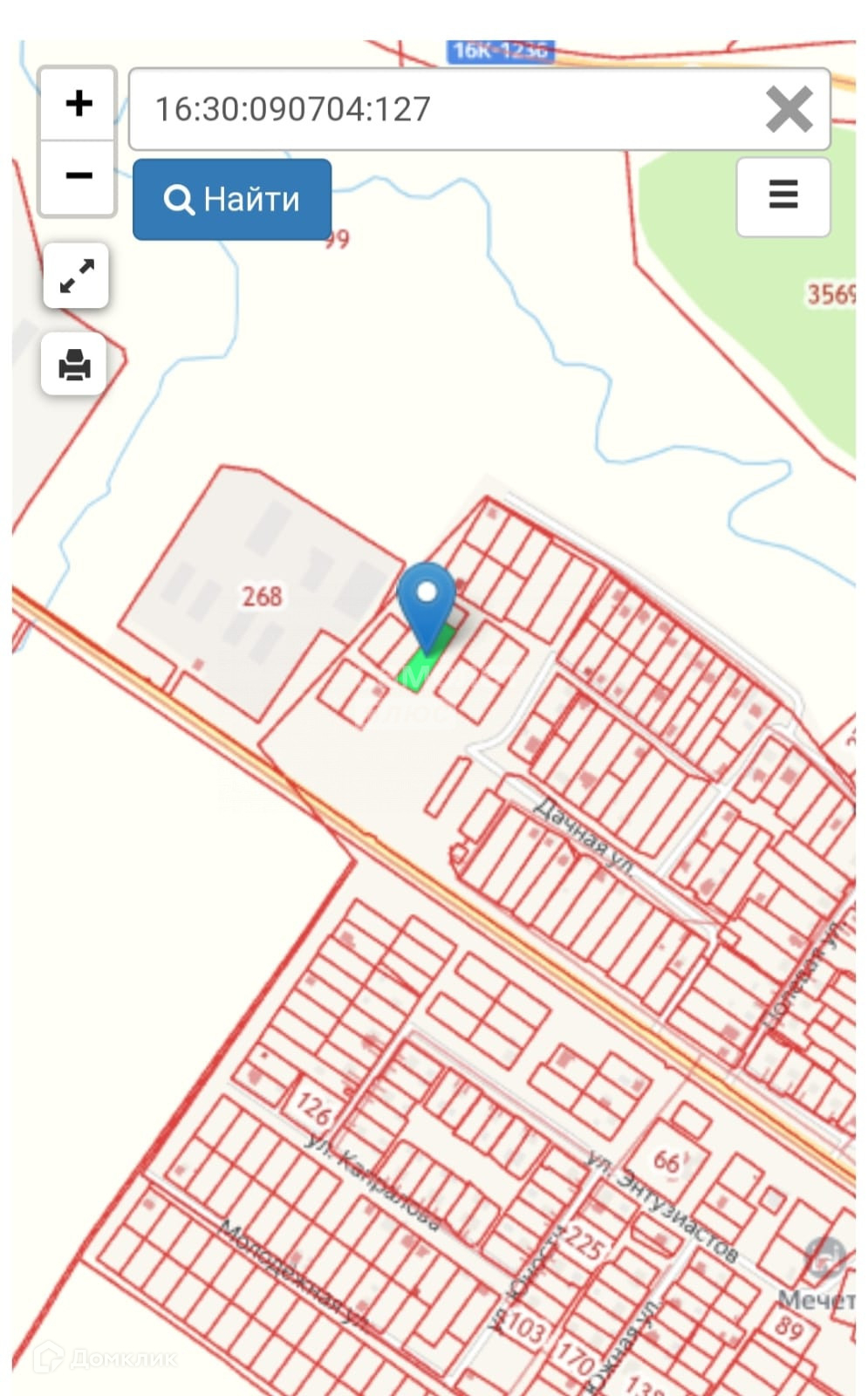This screenshot has height=1396, width=868.
Task: Zoom out of the map
Action: (x=79, y=177)
